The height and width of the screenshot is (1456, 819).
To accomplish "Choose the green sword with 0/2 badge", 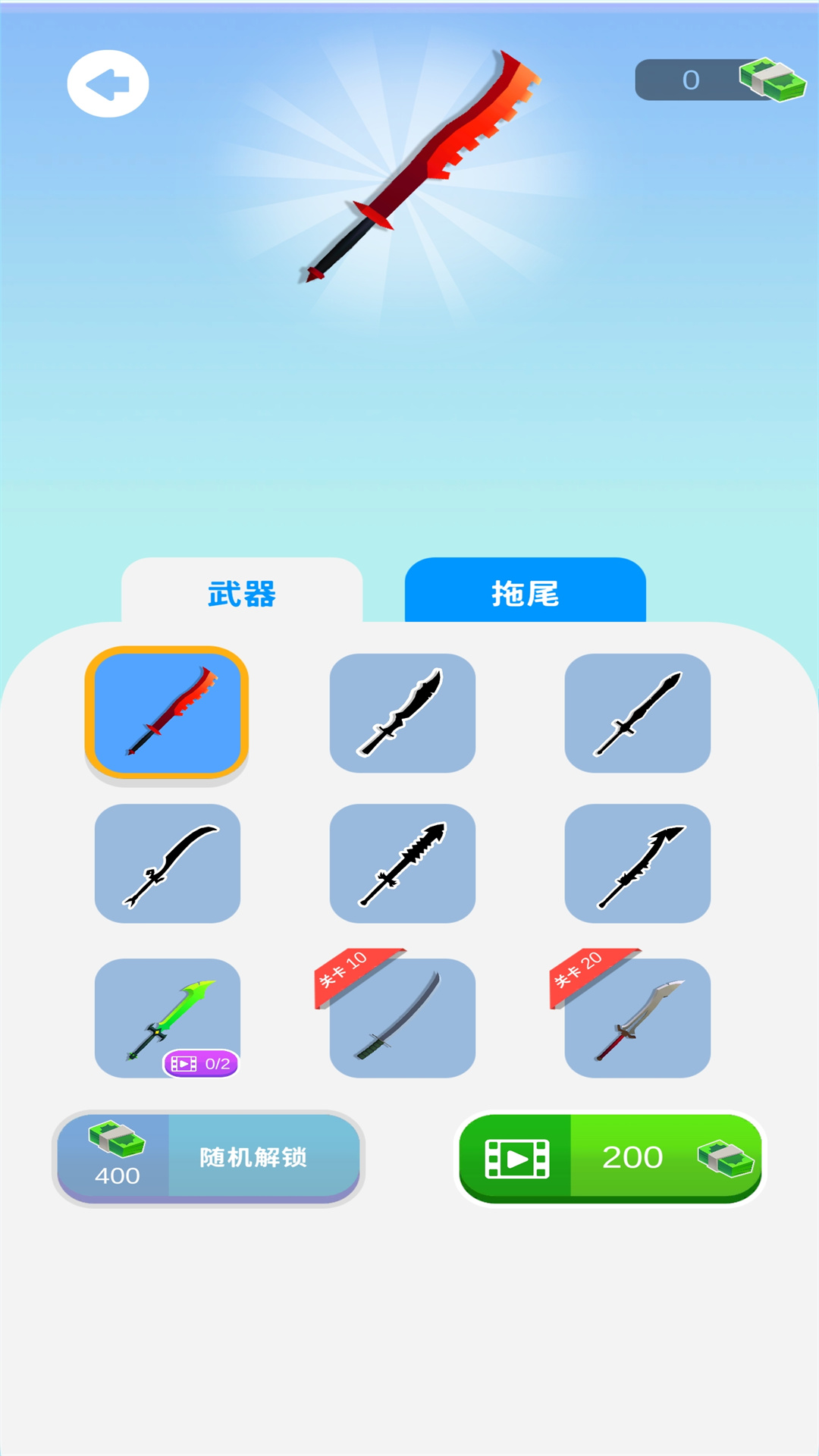I will 167,1018.
